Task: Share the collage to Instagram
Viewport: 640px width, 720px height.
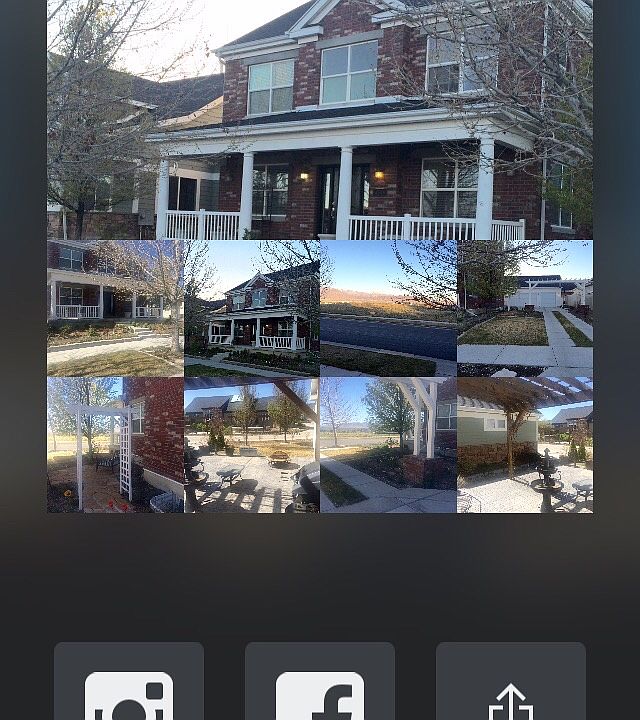Action: tap(129, 687)
